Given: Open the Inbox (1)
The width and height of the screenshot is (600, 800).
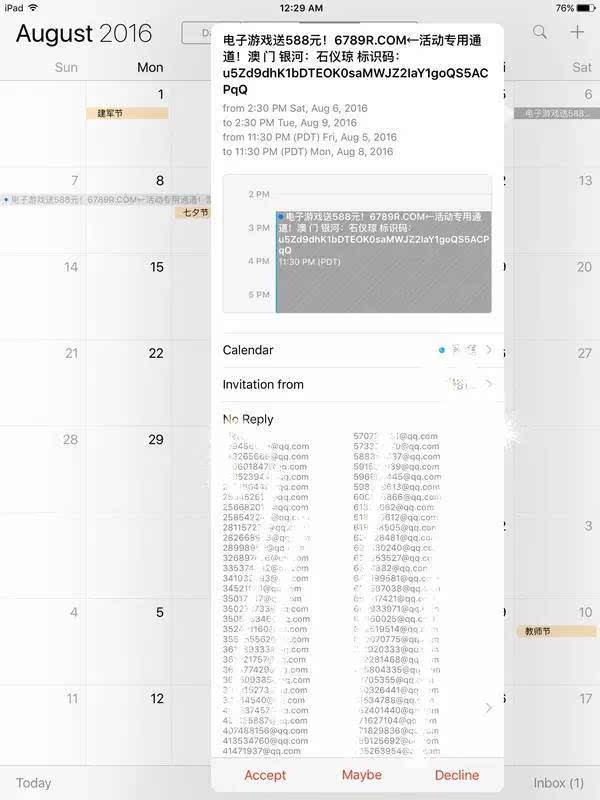Looking at the screenshot, I should [558, 783].
